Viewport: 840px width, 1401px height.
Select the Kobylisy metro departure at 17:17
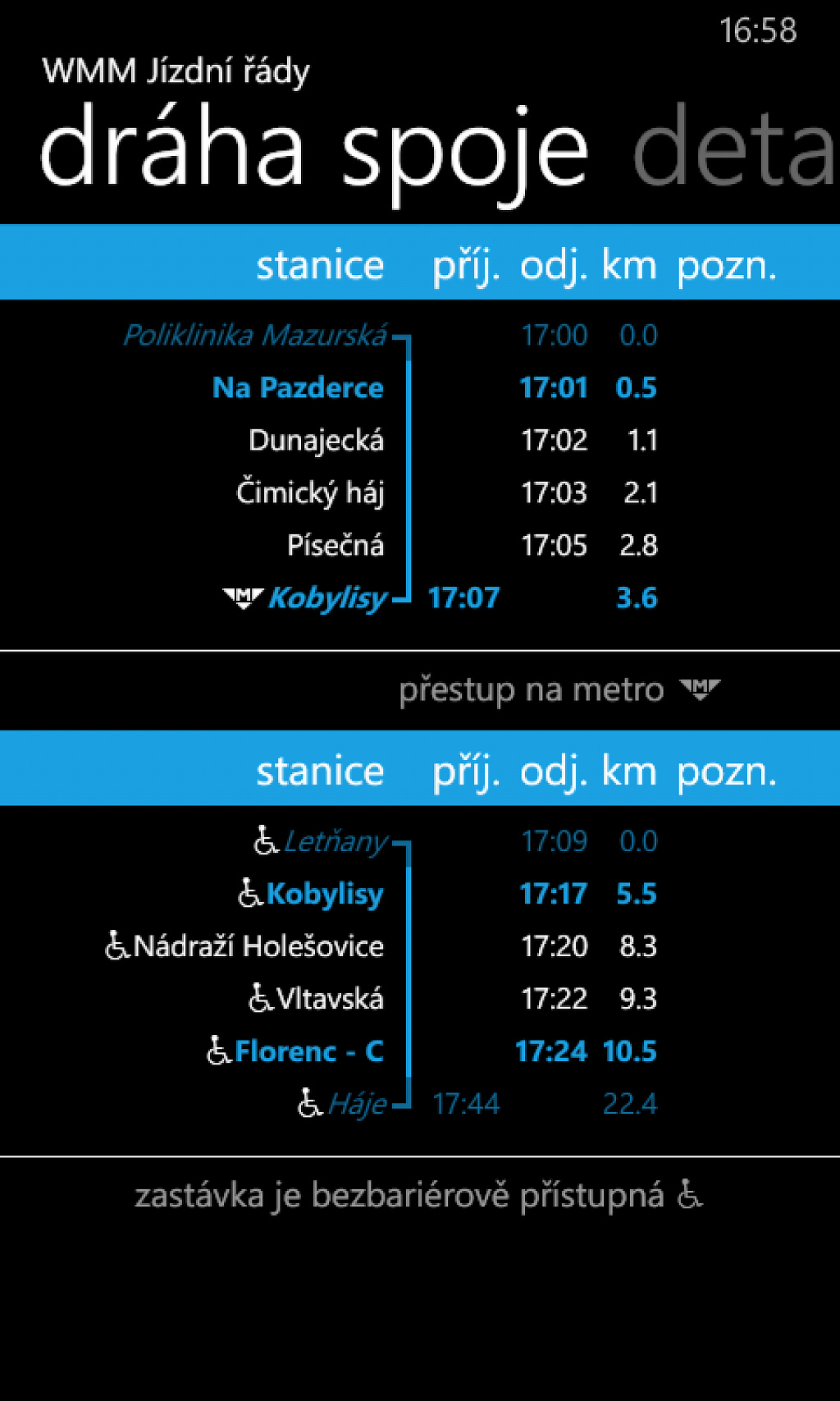[420, 894]
